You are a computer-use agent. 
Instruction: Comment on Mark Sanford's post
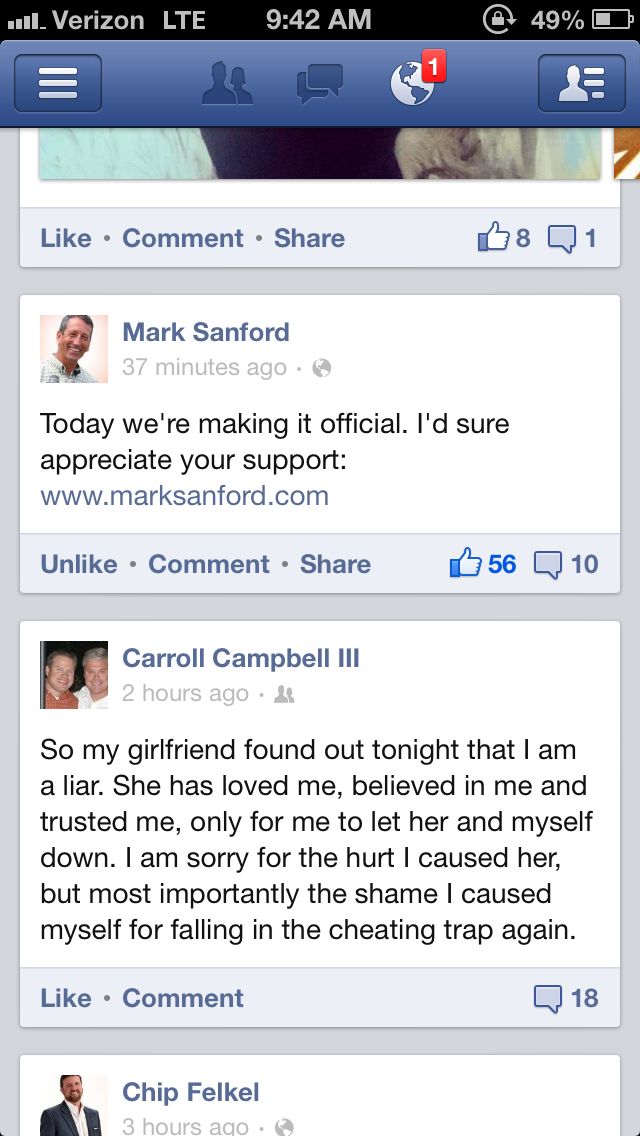(209, 564)
